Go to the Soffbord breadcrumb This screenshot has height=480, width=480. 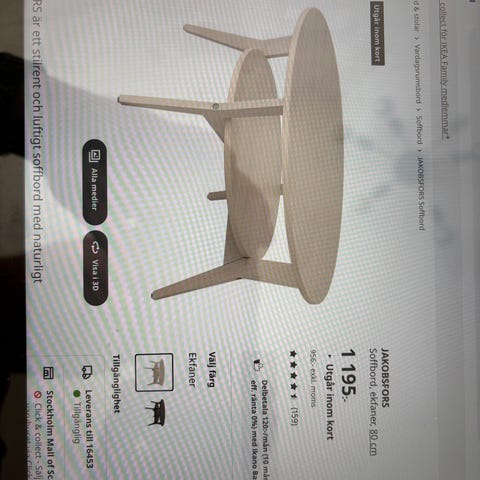[x=419, y=129]
